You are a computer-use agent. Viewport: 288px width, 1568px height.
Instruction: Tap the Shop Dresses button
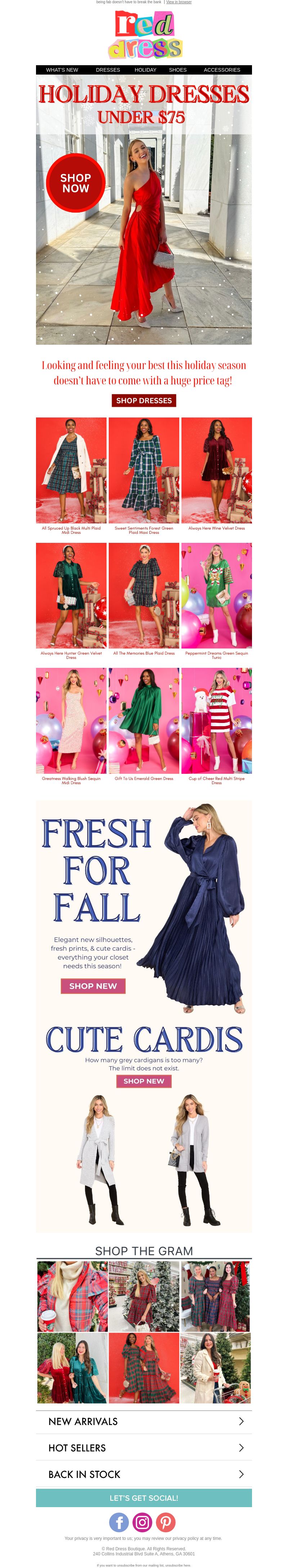[144, 401]
